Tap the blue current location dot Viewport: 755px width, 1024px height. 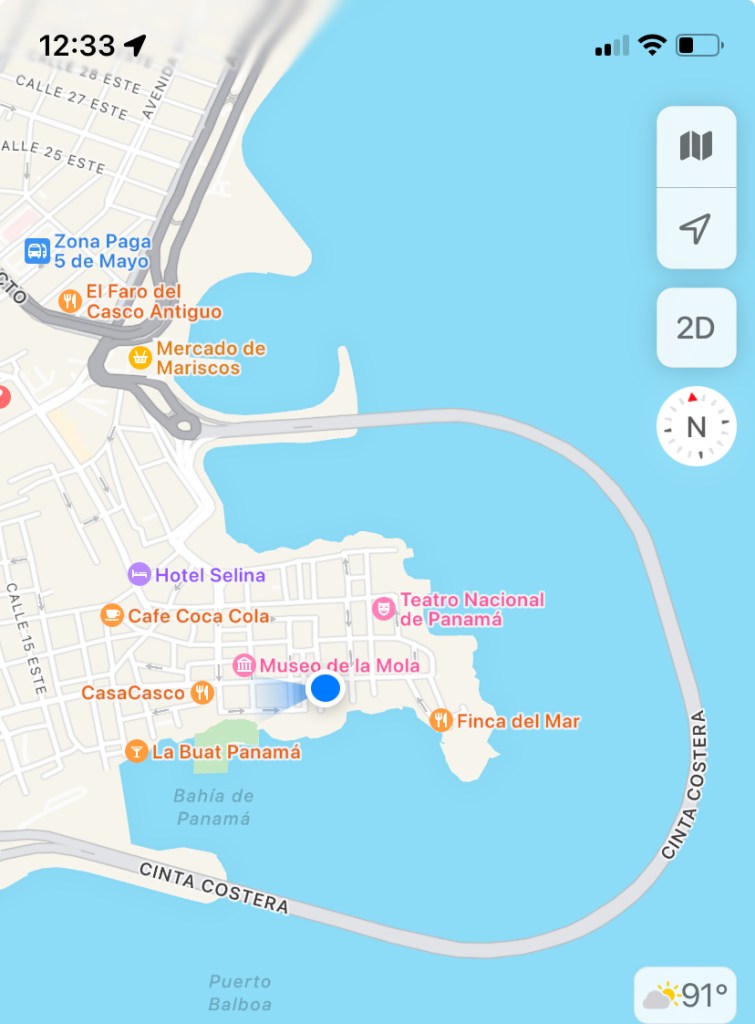pyautogui.click(x=326, y=688)
